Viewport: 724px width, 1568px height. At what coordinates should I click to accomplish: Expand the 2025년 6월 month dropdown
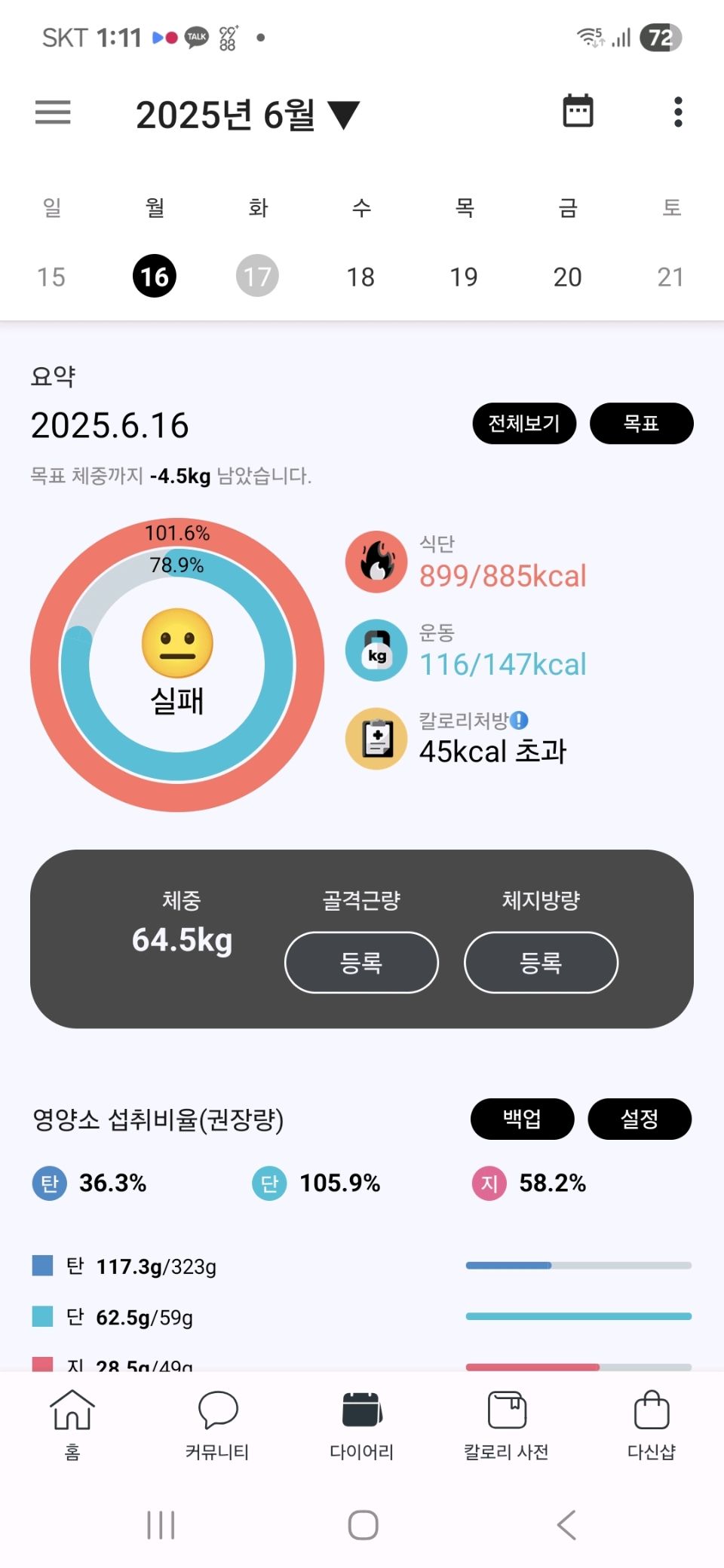pos(247,115)
